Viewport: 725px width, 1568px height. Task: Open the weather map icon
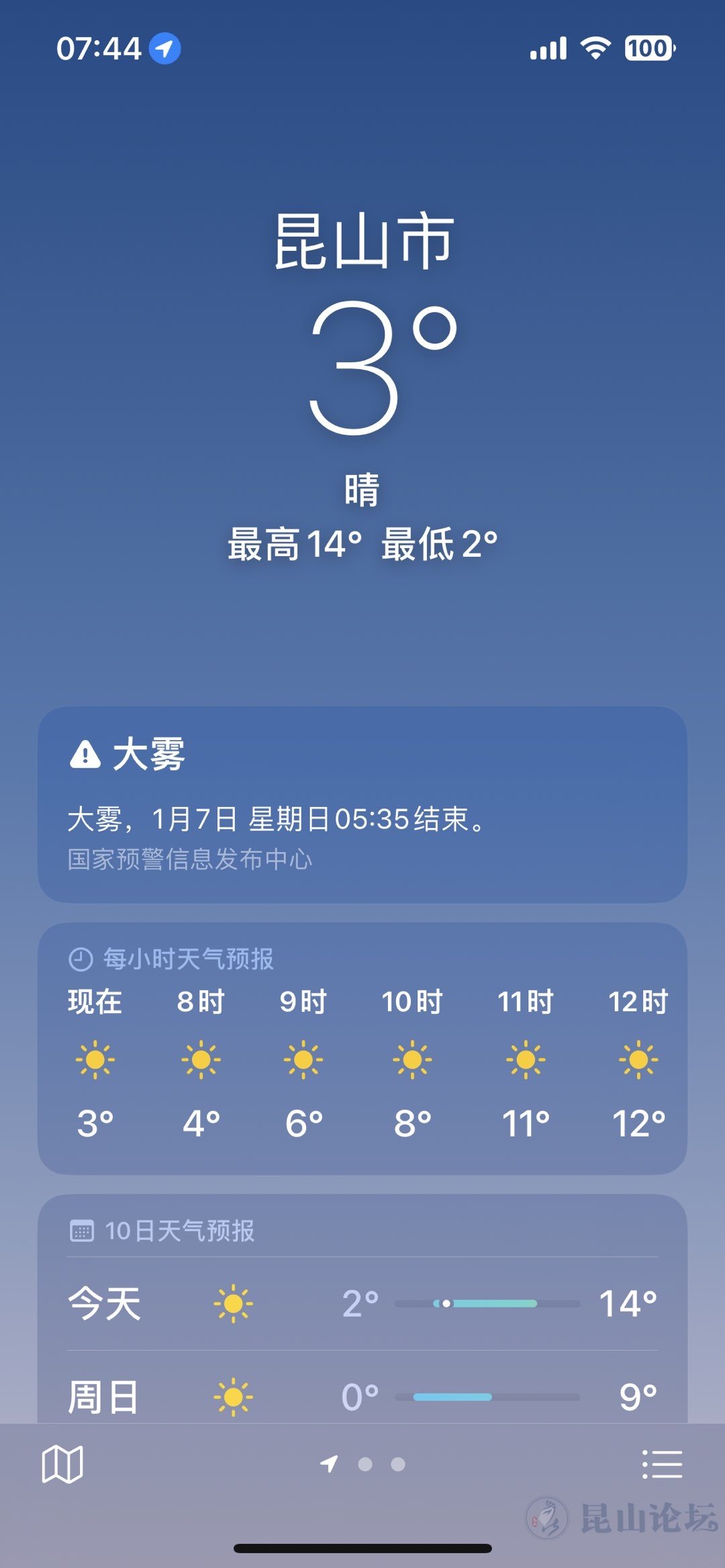pos(62,1464)
